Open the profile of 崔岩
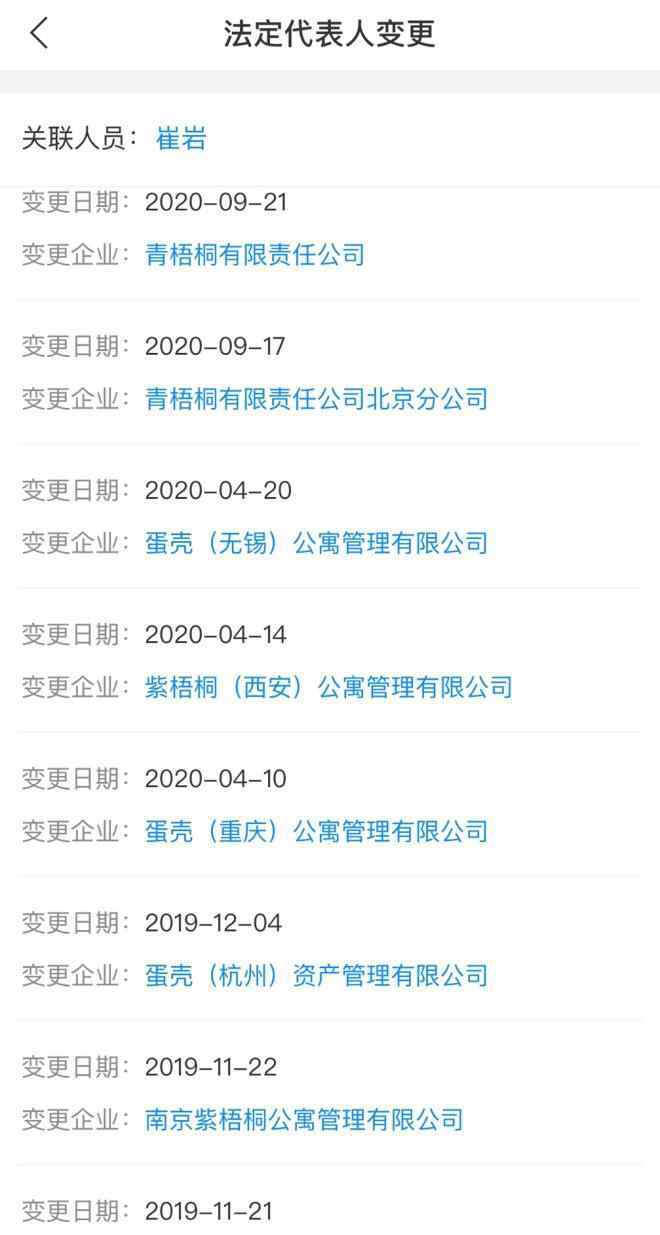660x1235 pixels. pyautogui.click(x=181, y=138)
